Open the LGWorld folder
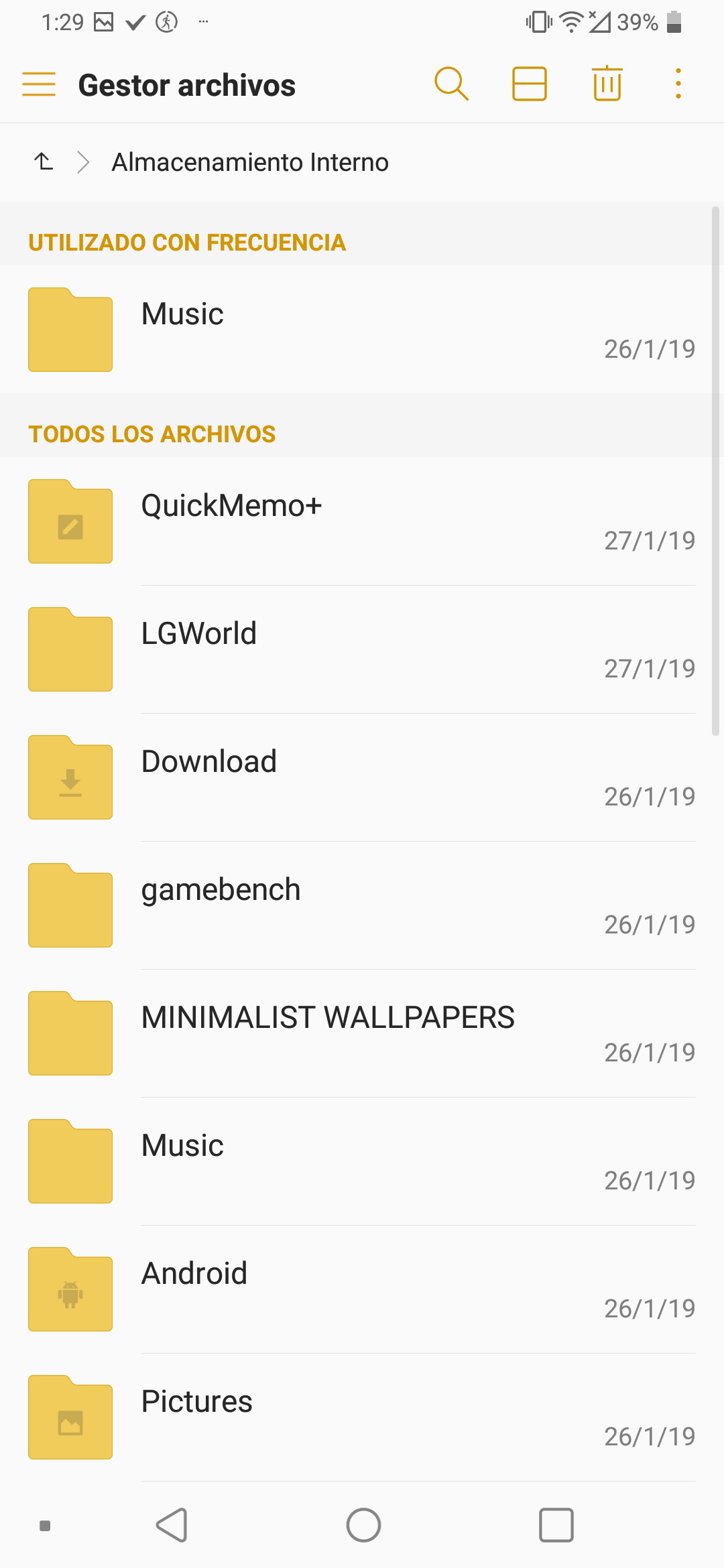This screenshot has height=1568, width=724. pyautogui.click(x=362, y=649)
